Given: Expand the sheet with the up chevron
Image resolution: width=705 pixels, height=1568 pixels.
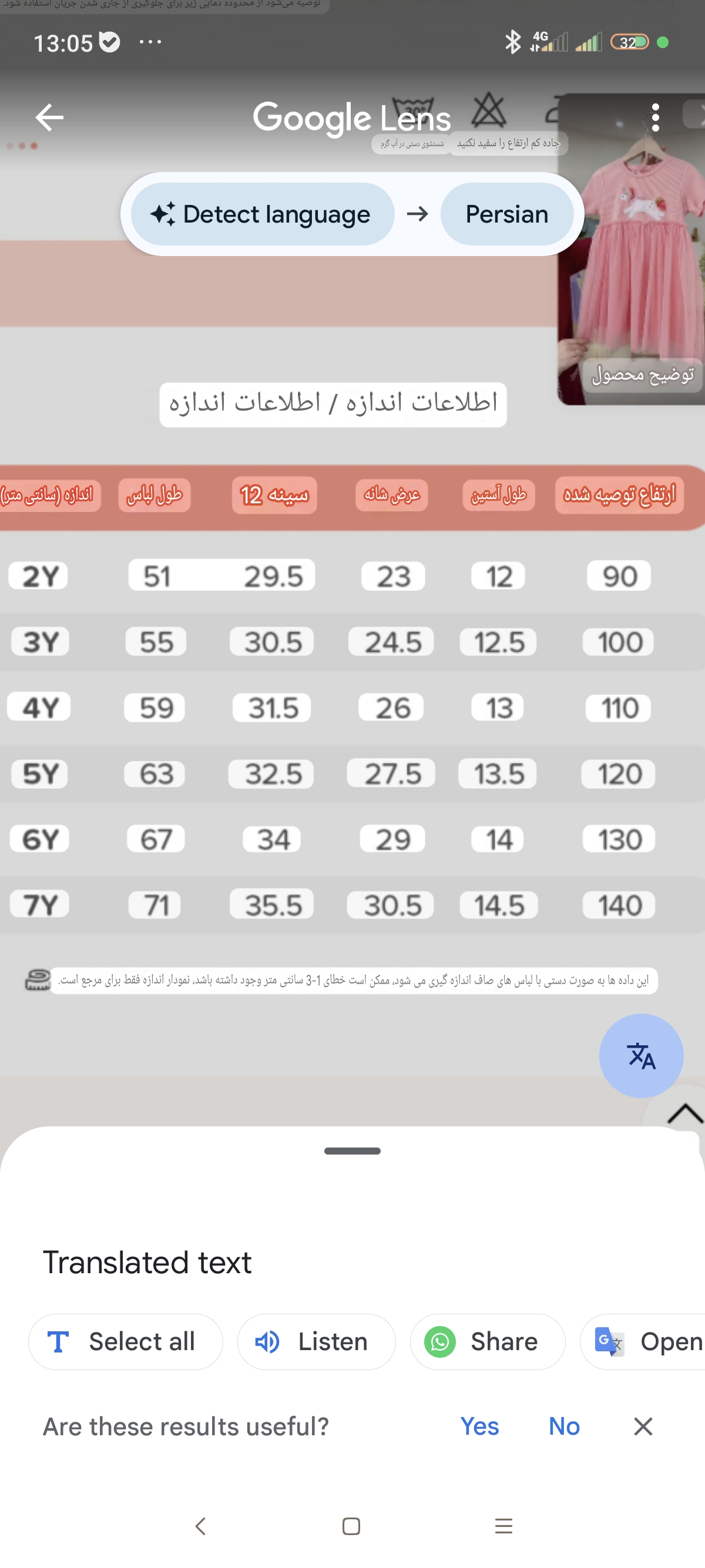Looking at the screenshot, I should [x=686, y=1114].
